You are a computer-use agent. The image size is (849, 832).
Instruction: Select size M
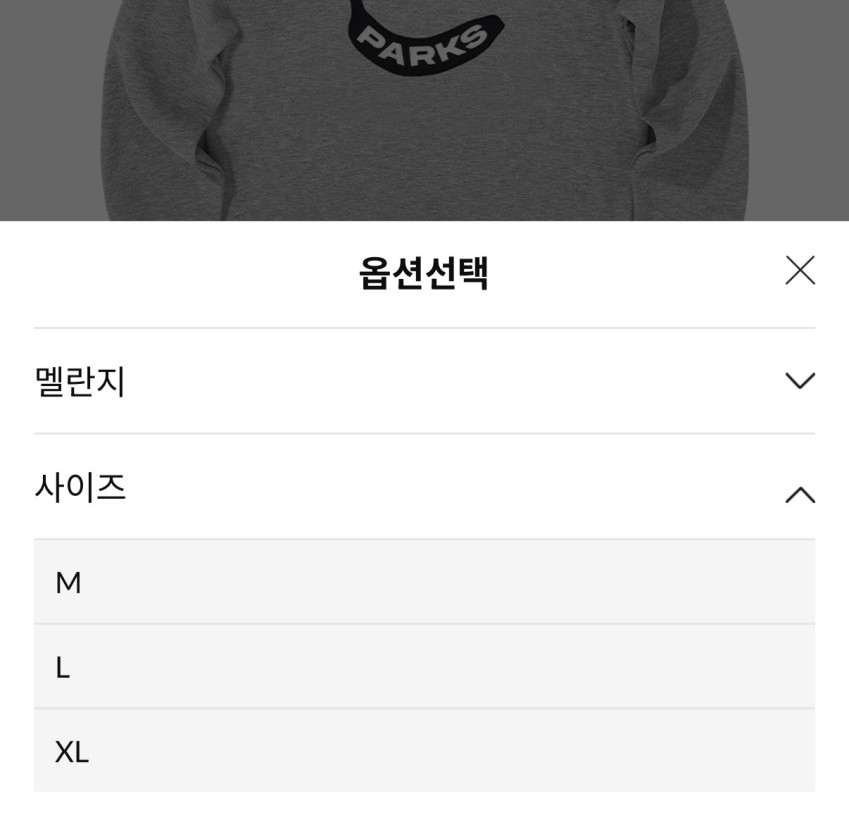(424, 582)
